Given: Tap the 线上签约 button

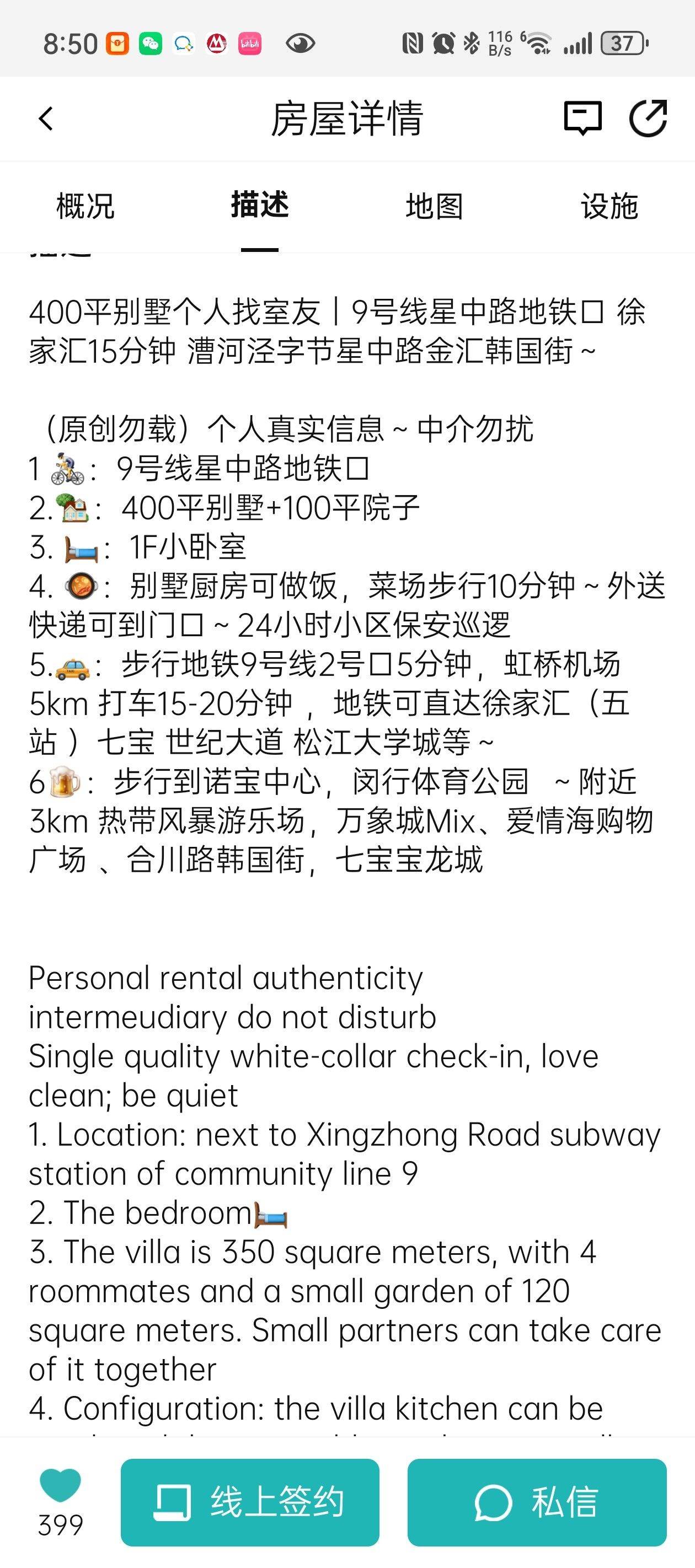Looking at the screenshot, I should [x=250, y=1502].
